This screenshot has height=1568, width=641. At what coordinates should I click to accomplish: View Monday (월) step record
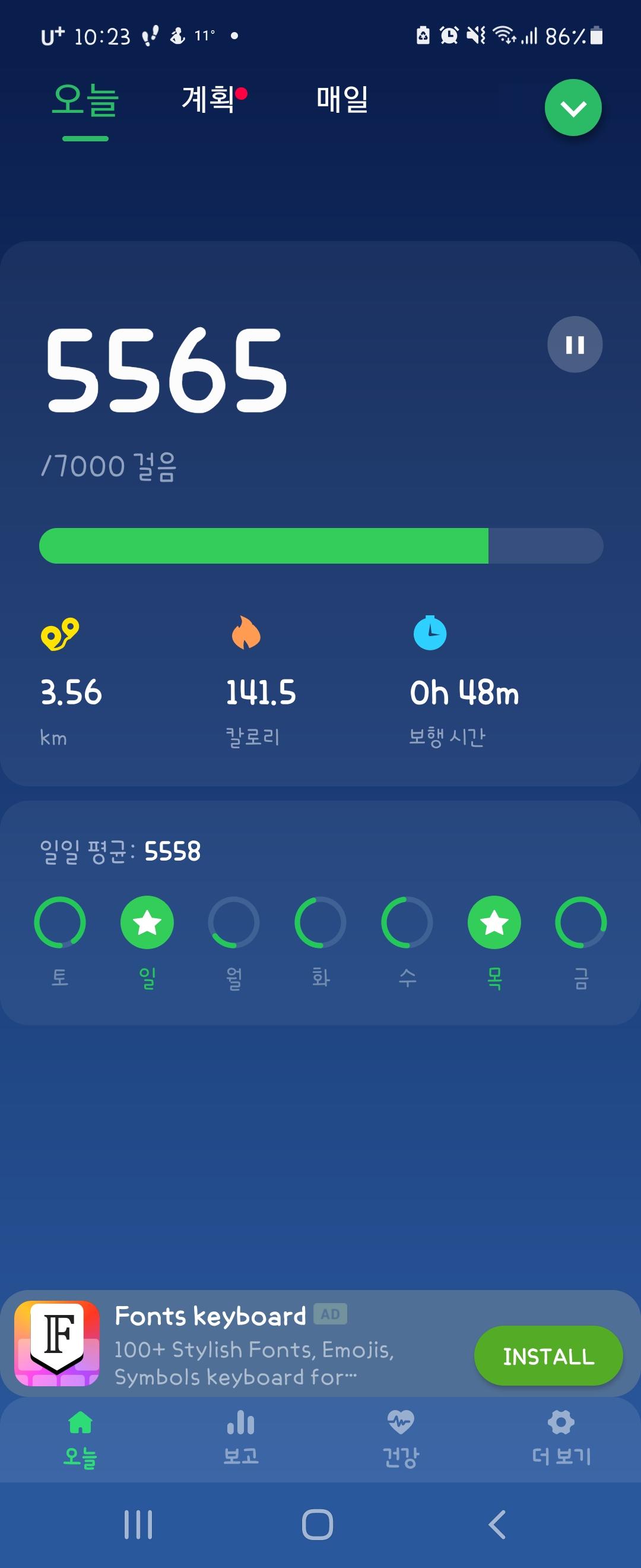tap(233, 923)
